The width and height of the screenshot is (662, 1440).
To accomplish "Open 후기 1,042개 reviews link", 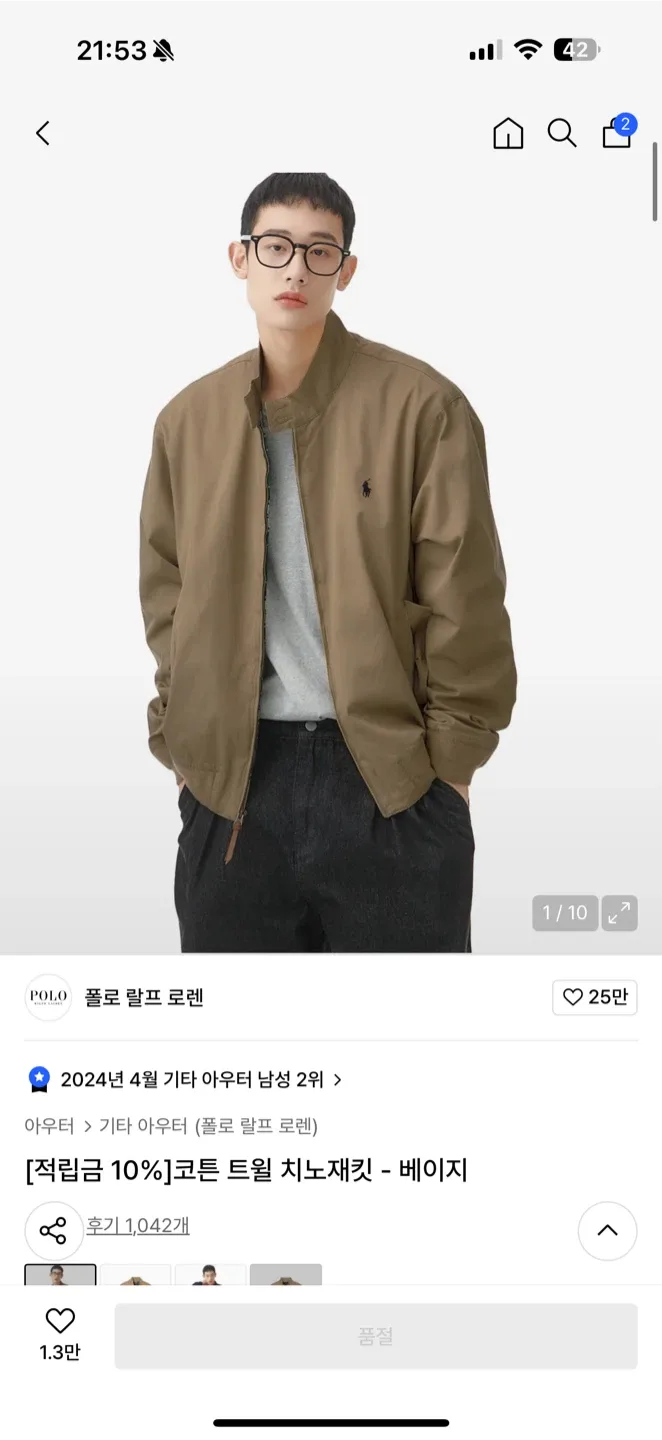I will click(138, 1225).
